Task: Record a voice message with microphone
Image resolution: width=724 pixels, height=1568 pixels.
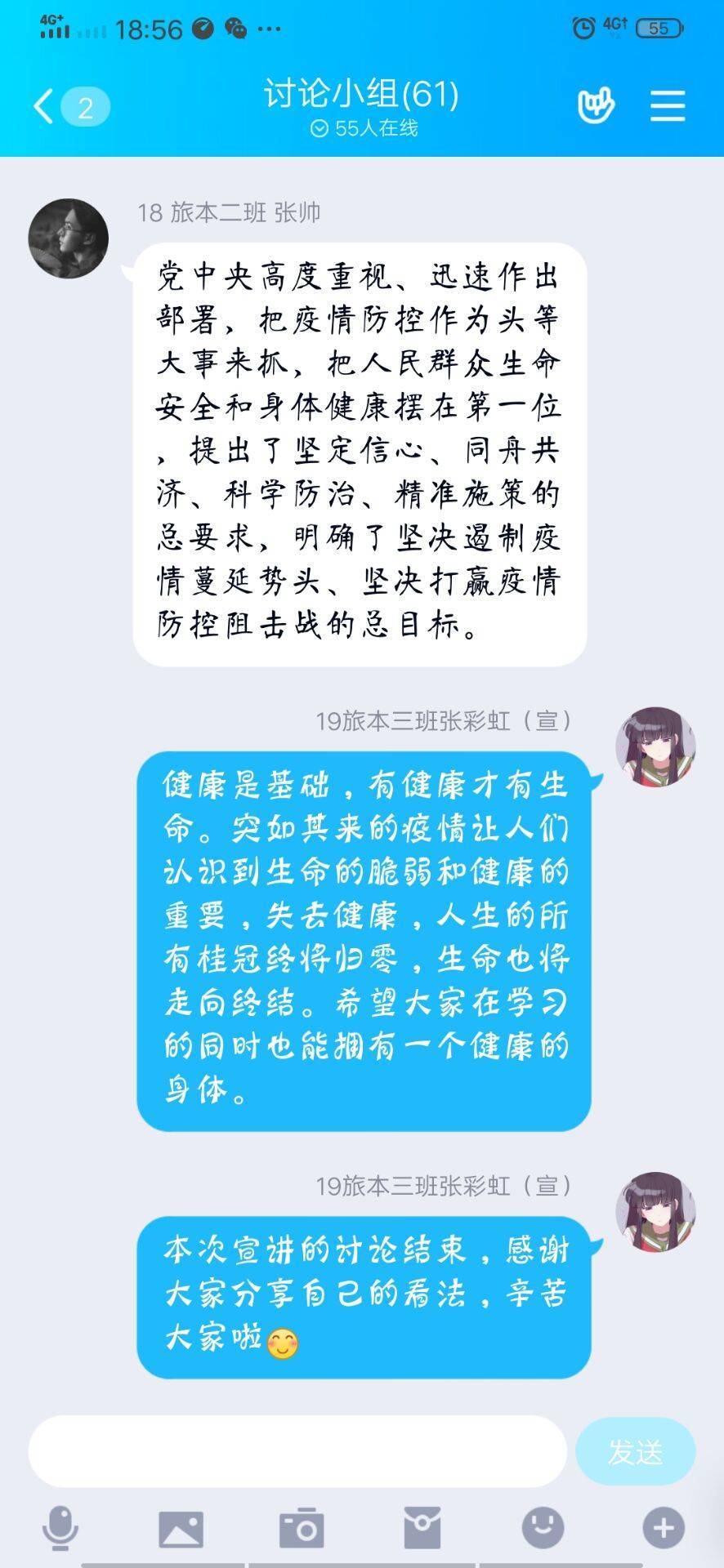Action: [60, 1528]
